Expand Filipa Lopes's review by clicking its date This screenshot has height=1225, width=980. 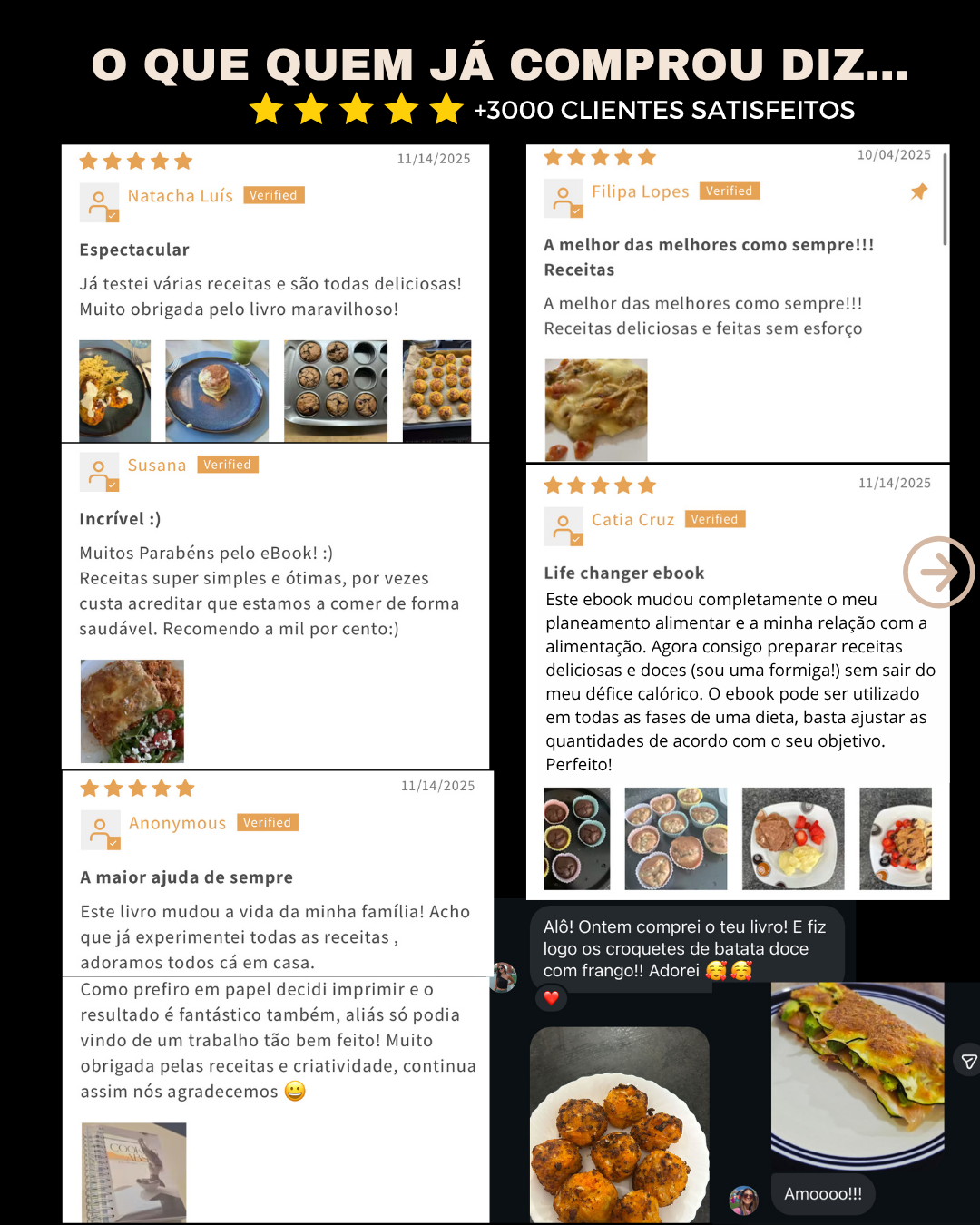tap(895, 154)
